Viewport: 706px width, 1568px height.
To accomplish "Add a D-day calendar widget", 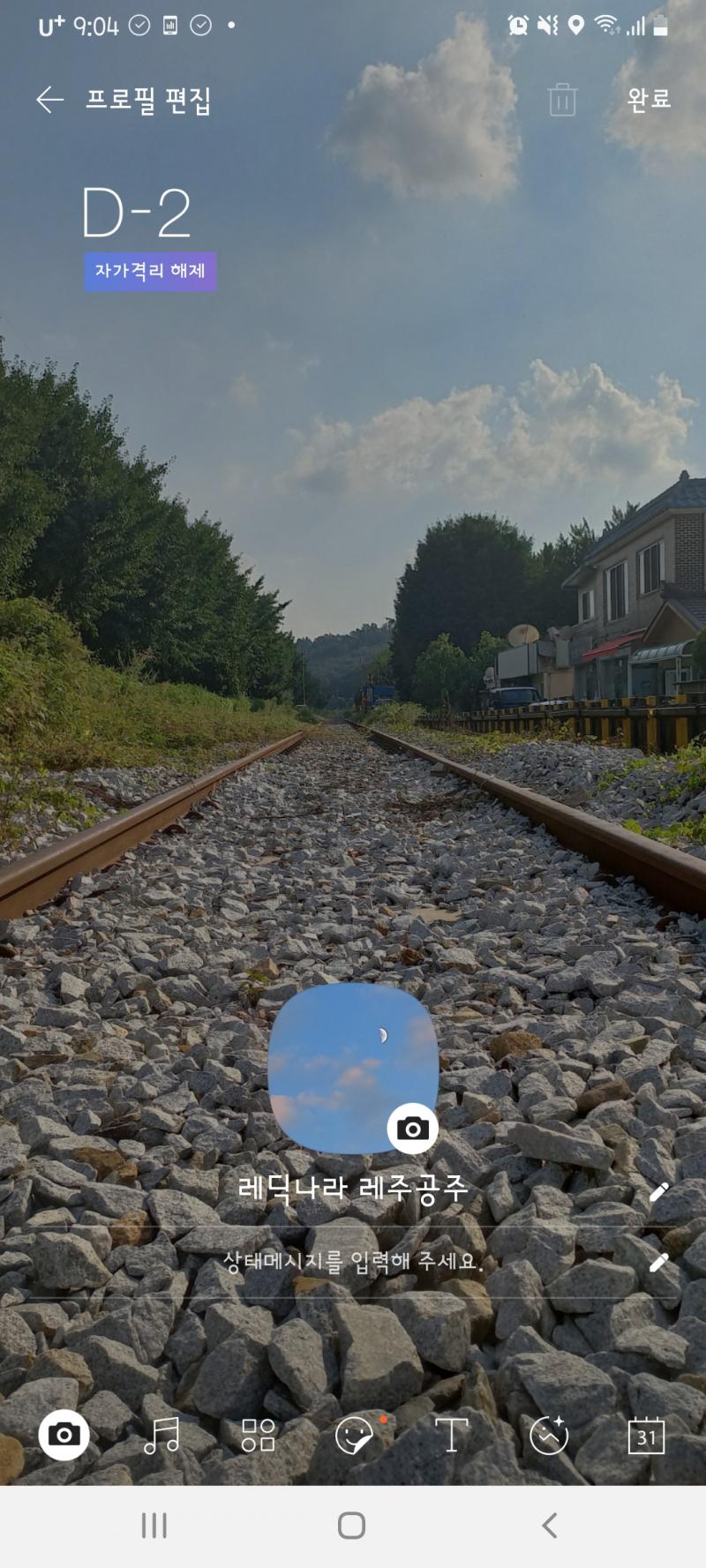I will coord(646,1435).
